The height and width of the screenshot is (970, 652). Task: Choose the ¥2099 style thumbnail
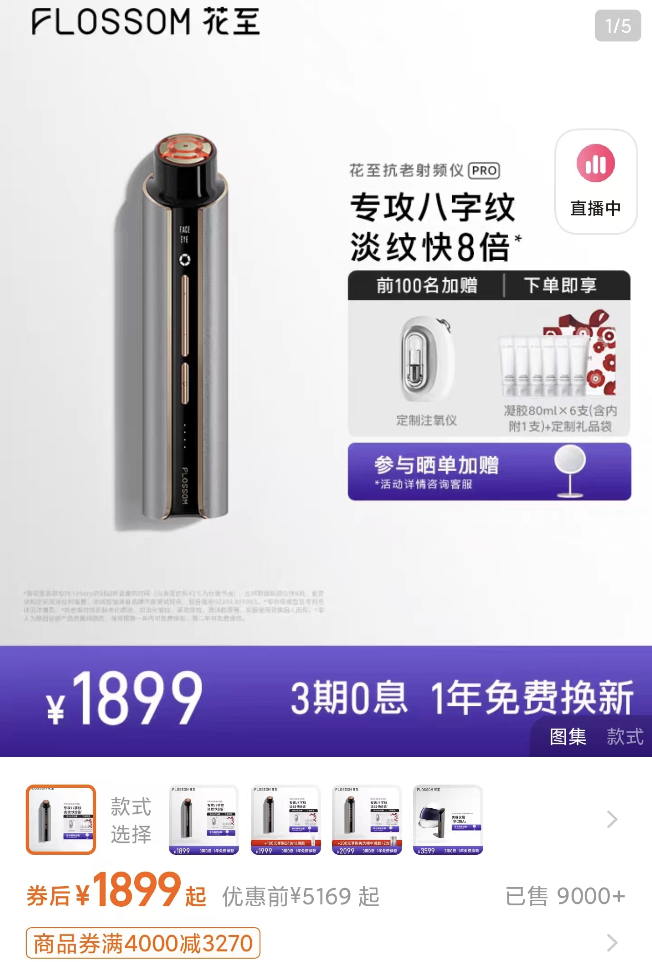366,820
